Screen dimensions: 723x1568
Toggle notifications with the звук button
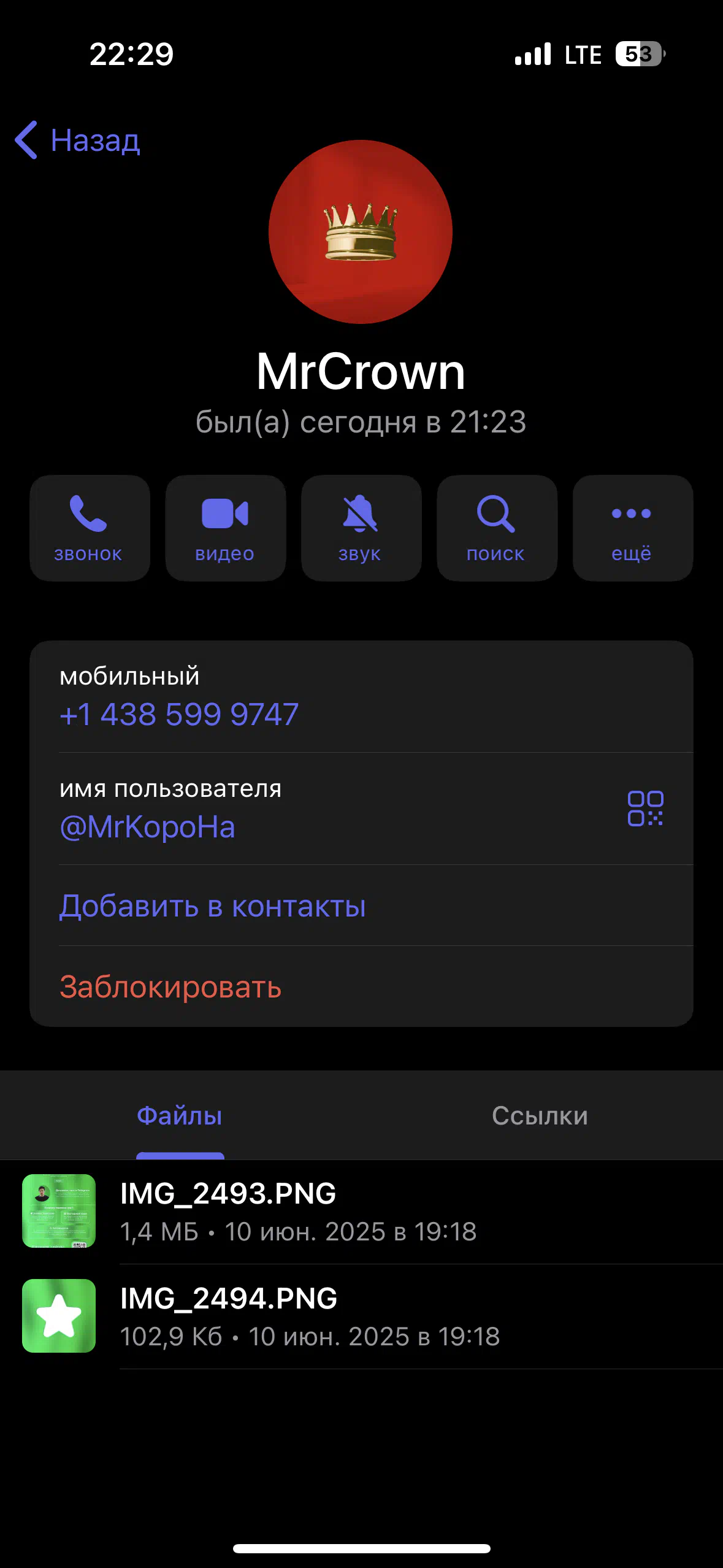(x=361, y=528)
